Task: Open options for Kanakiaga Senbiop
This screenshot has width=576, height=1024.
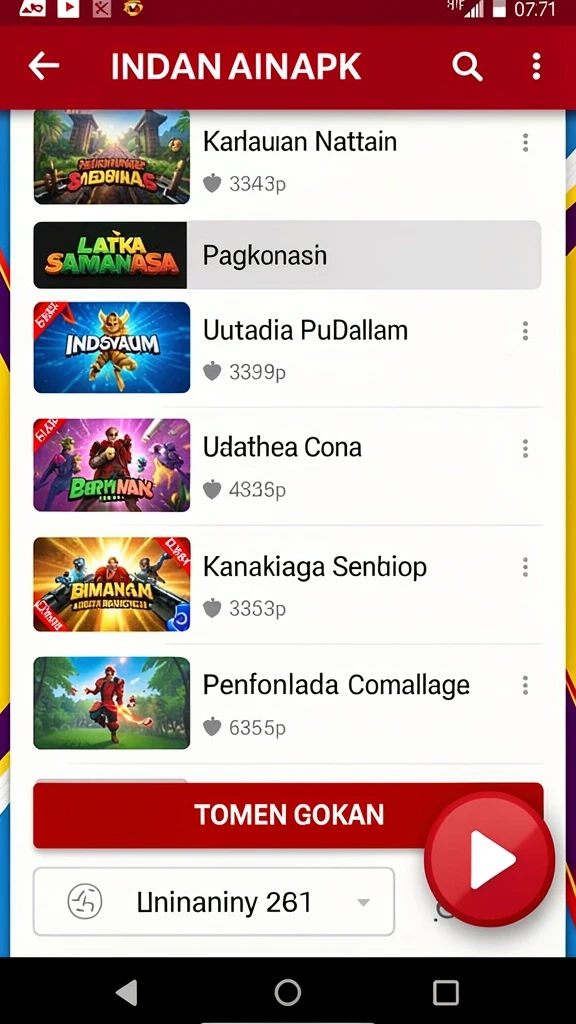Action: point(525,567)
